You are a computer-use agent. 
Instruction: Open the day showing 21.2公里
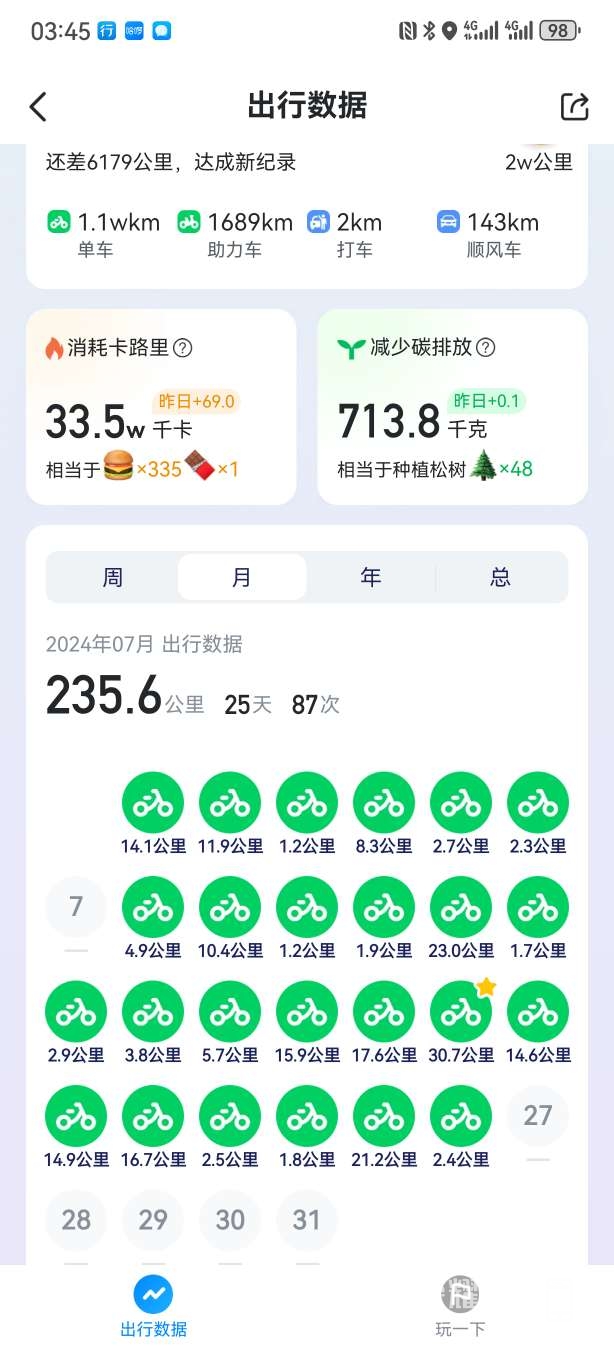[384, 1116]
